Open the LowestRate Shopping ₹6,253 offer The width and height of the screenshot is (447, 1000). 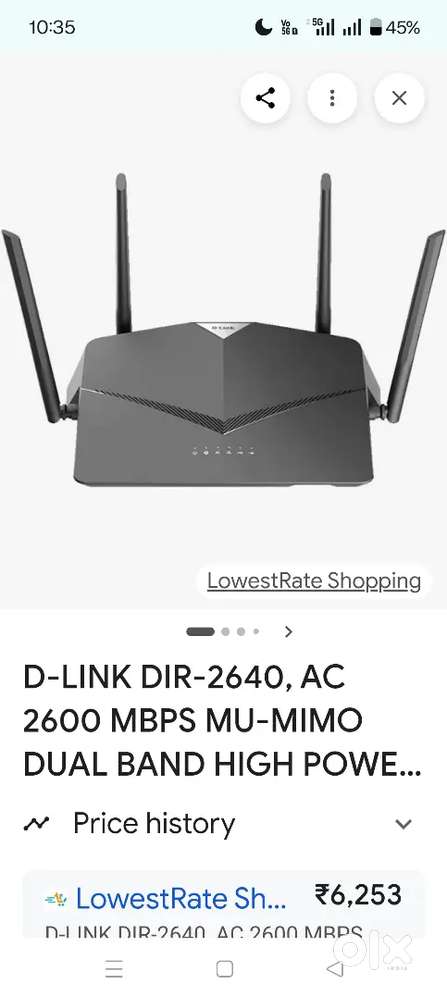[223, 904]
